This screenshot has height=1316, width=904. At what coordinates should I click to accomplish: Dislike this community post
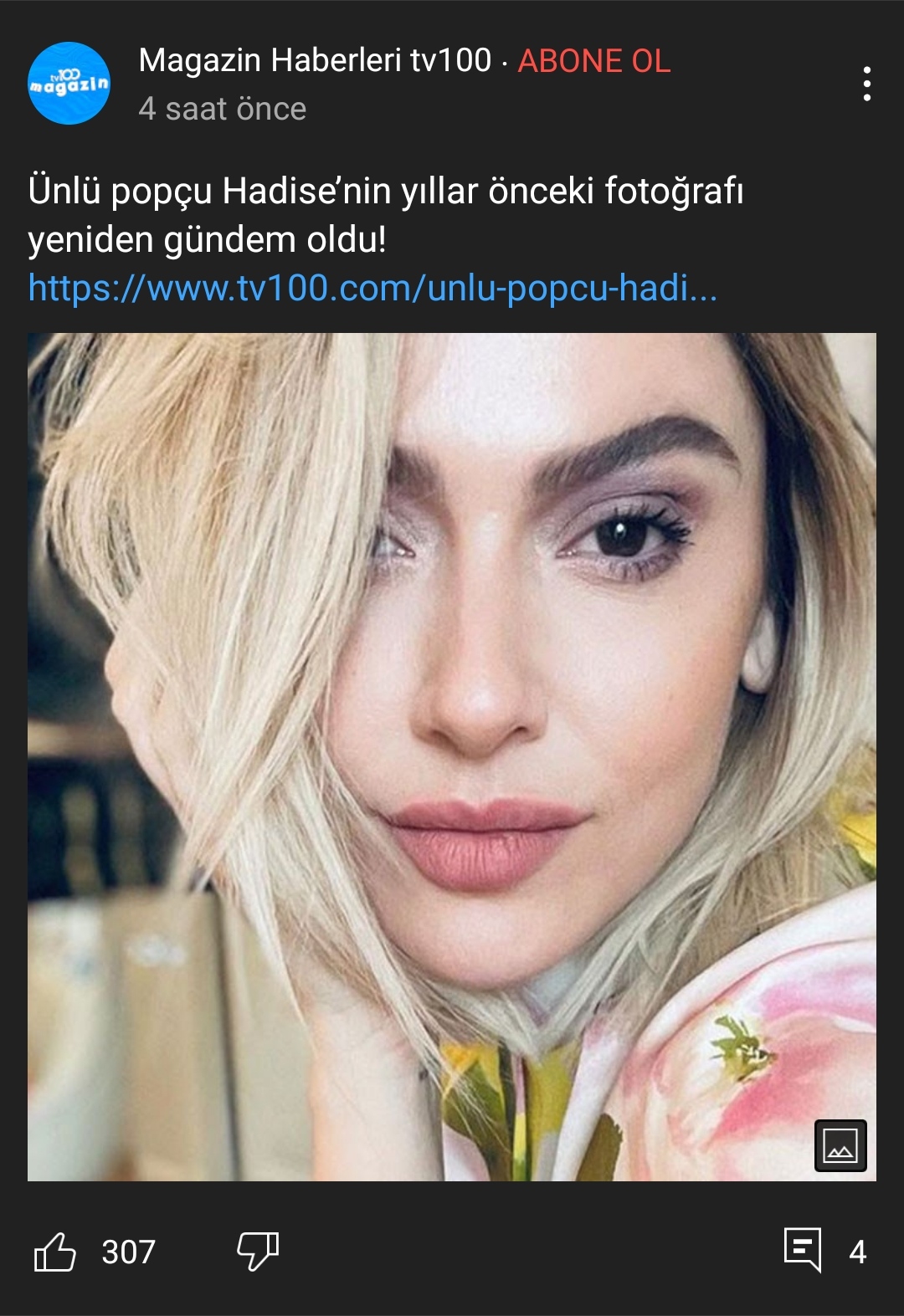point(258,1252)
